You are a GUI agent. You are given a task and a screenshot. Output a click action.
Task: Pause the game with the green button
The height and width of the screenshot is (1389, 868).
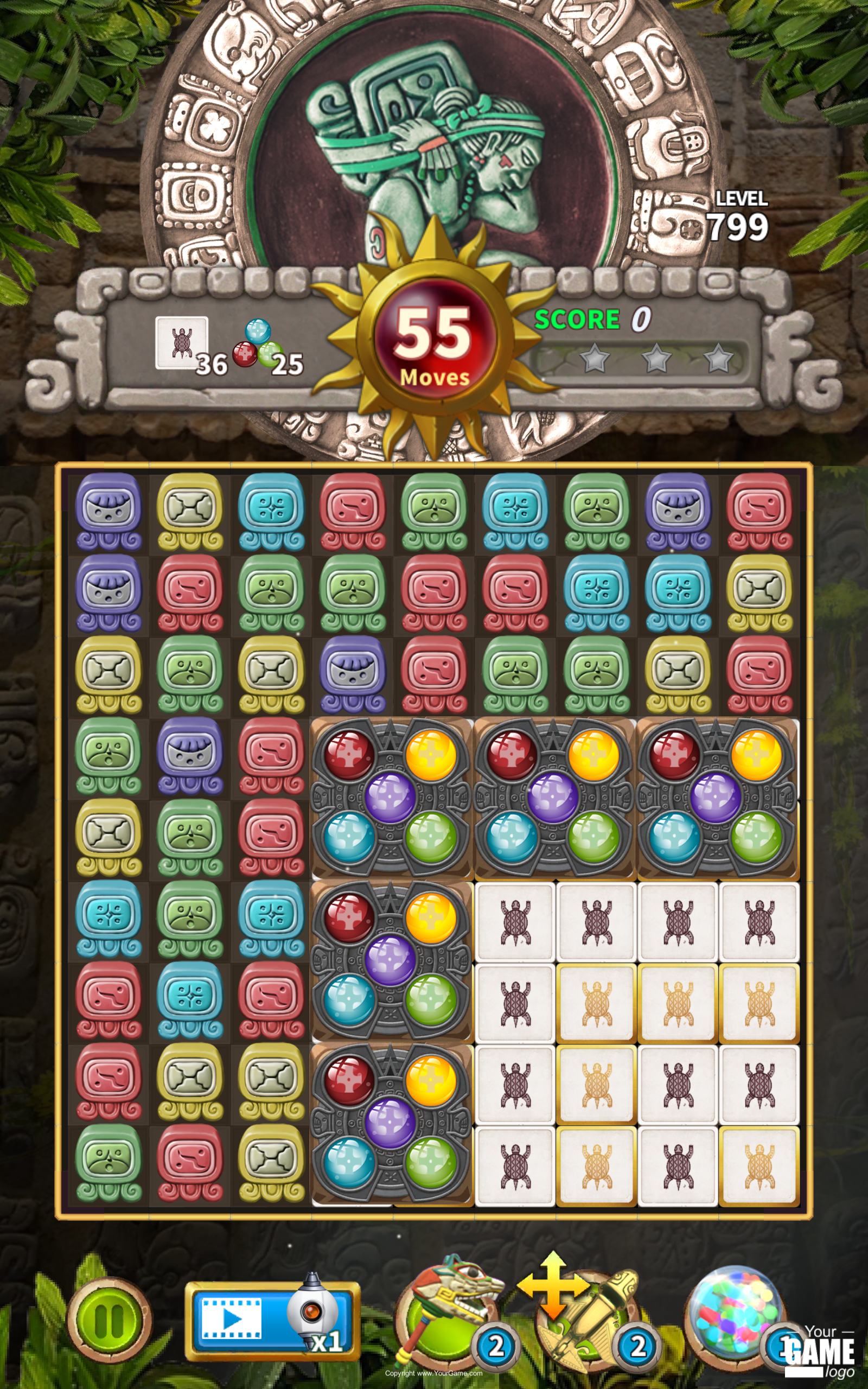109,1320
